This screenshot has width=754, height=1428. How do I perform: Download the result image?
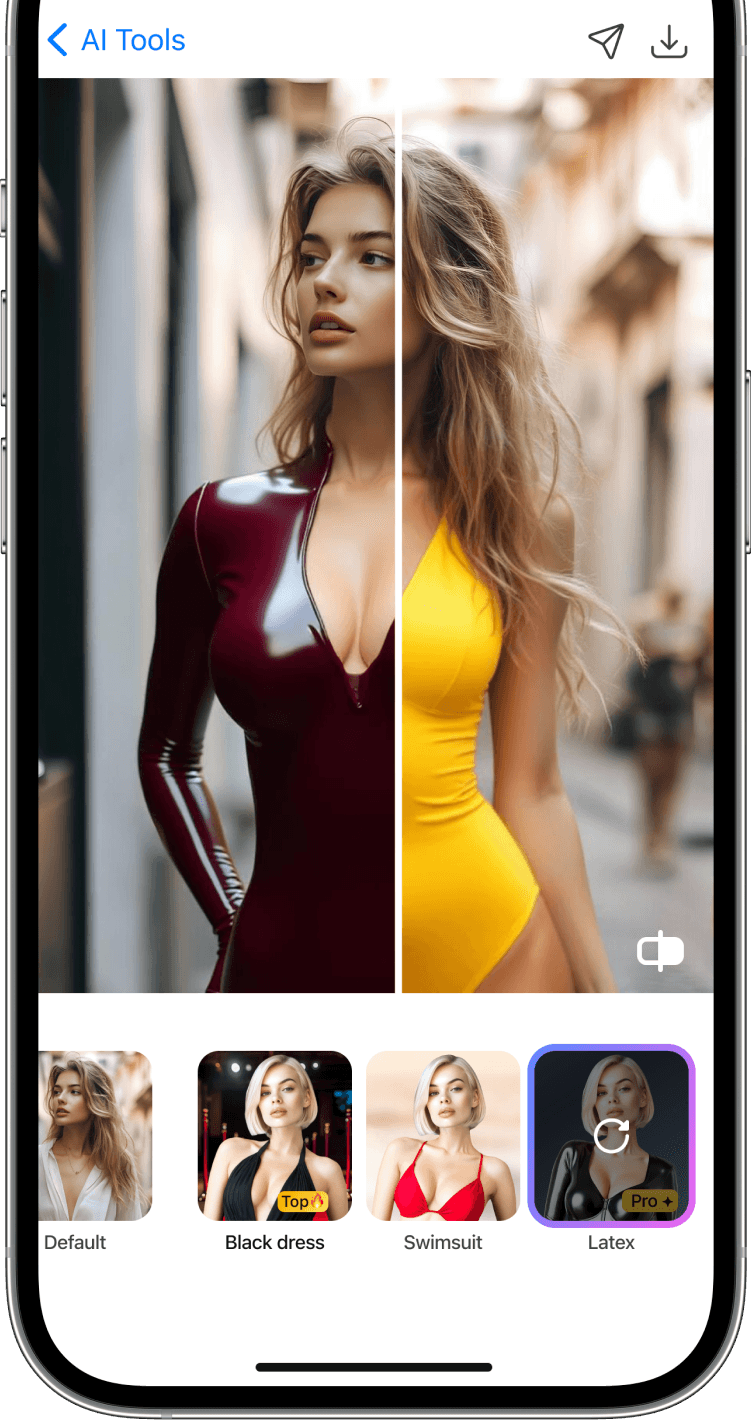pyautogui.click(x=669, y=41)
